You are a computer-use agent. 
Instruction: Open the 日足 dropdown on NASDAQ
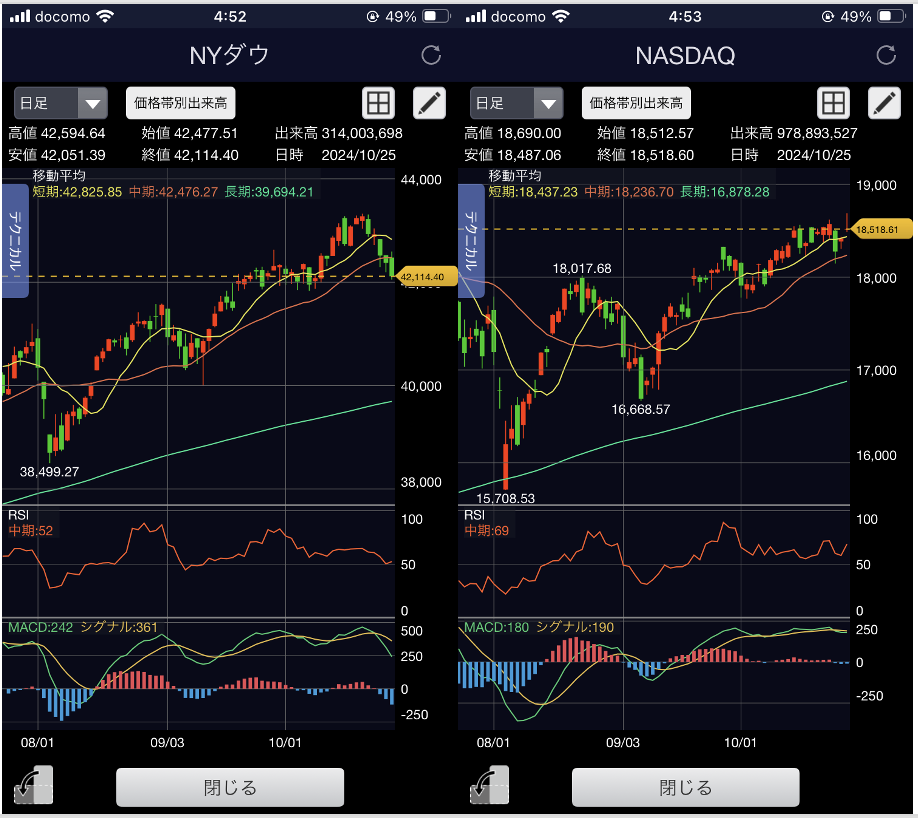click(516, 103)
